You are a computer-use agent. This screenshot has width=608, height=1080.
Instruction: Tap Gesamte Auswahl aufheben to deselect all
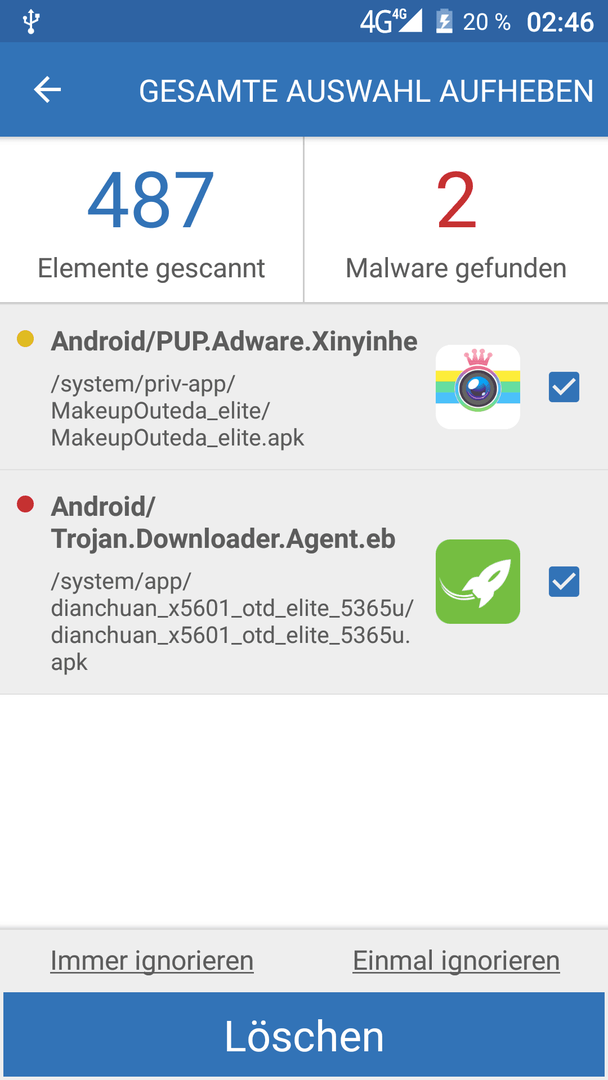coord(366,91)
